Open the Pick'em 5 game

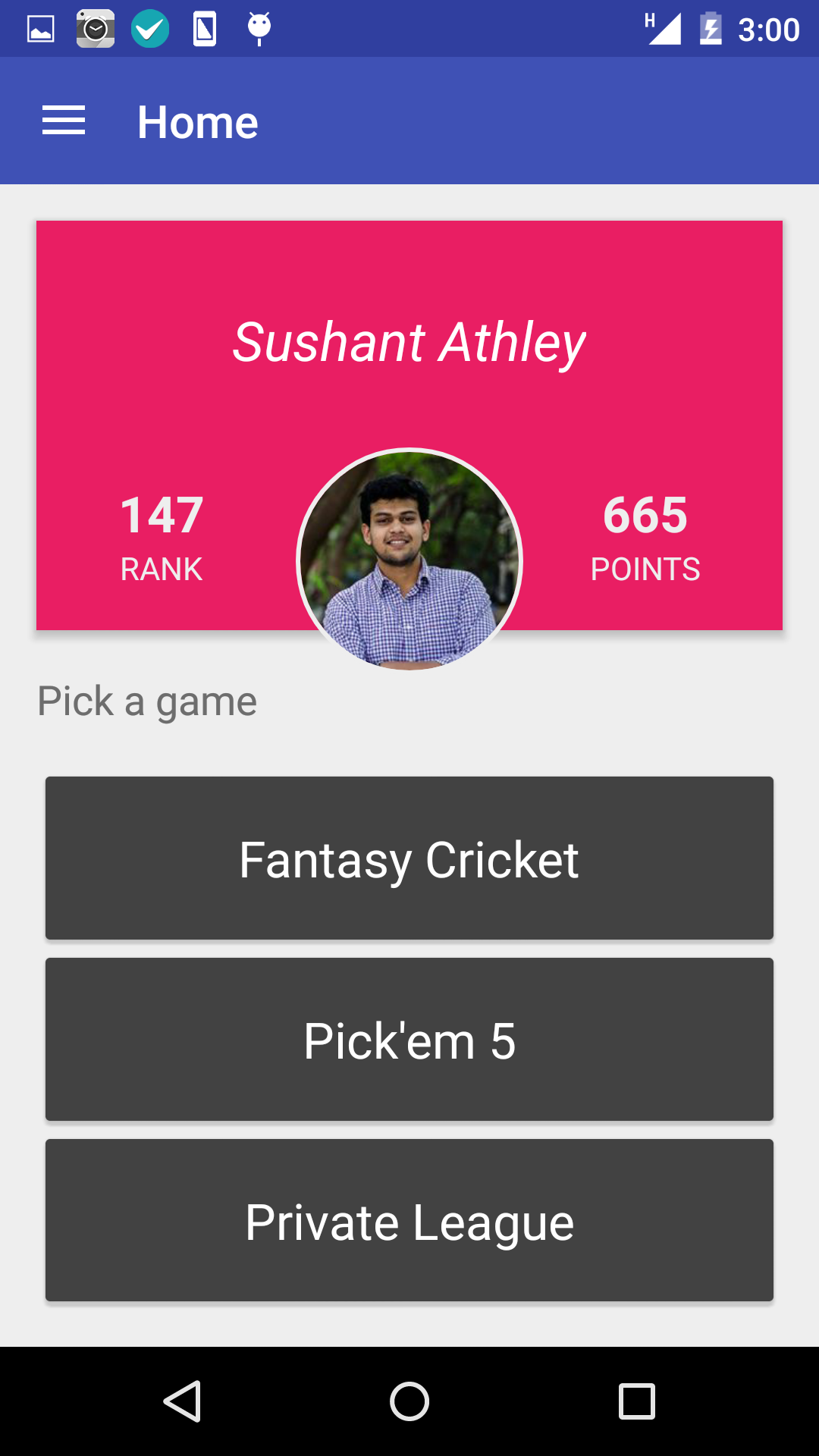(409, 1039)
